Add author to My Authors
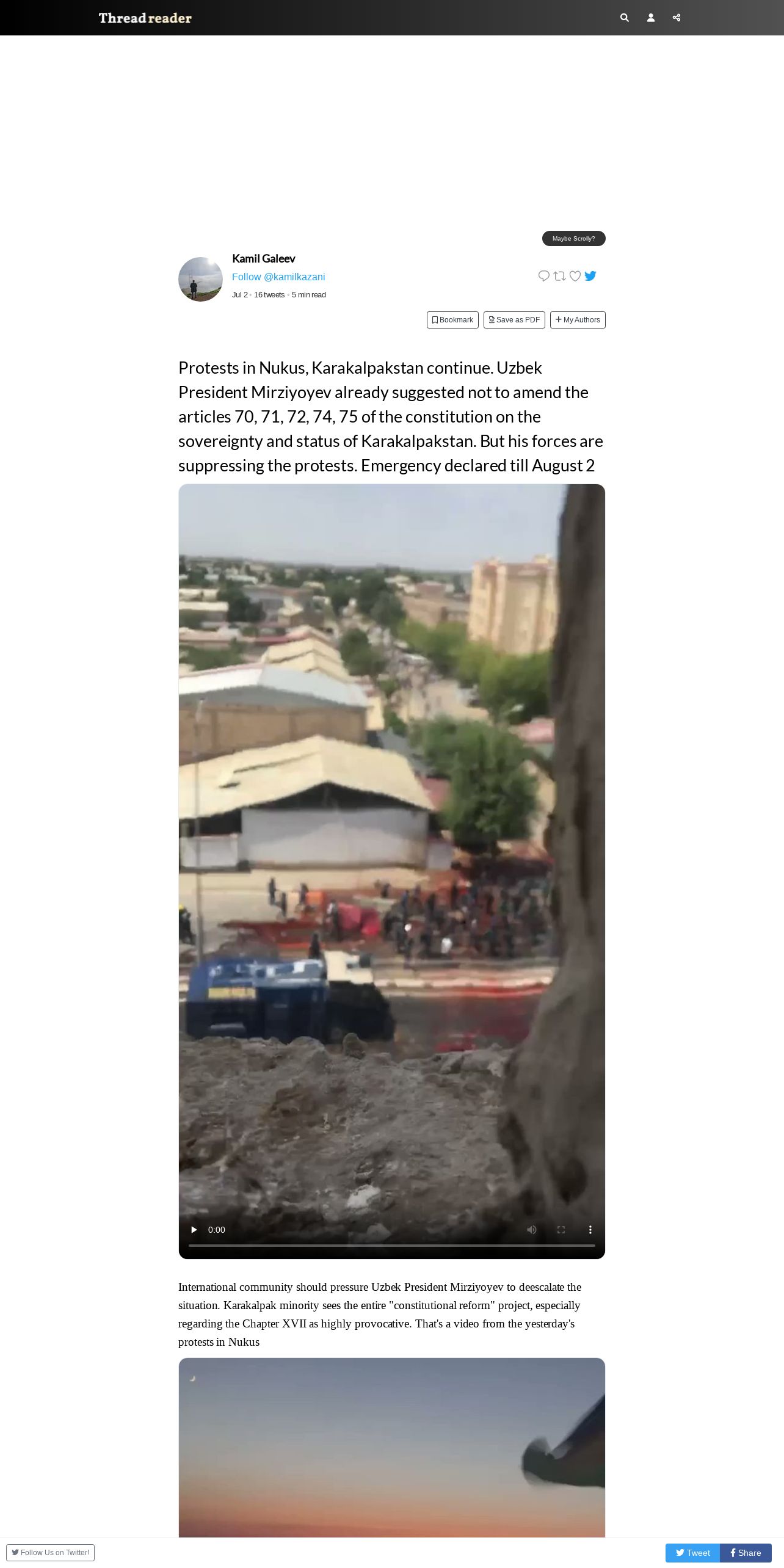The height and width of the screenshot is (1568, 784). pos(578,320)
